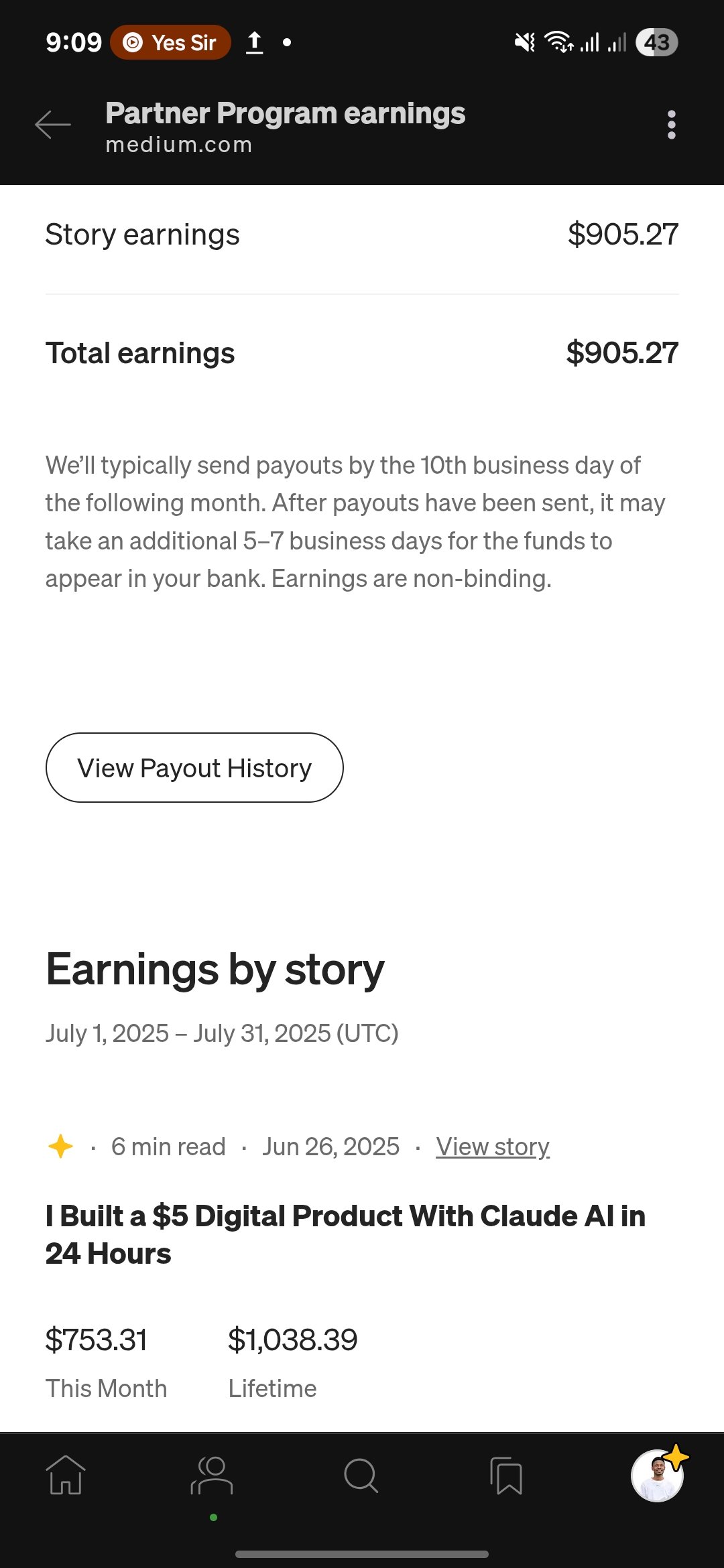The image size is (724, 1568).
Task: Switch to the Home tab
Action: [x=66, y=1476]
